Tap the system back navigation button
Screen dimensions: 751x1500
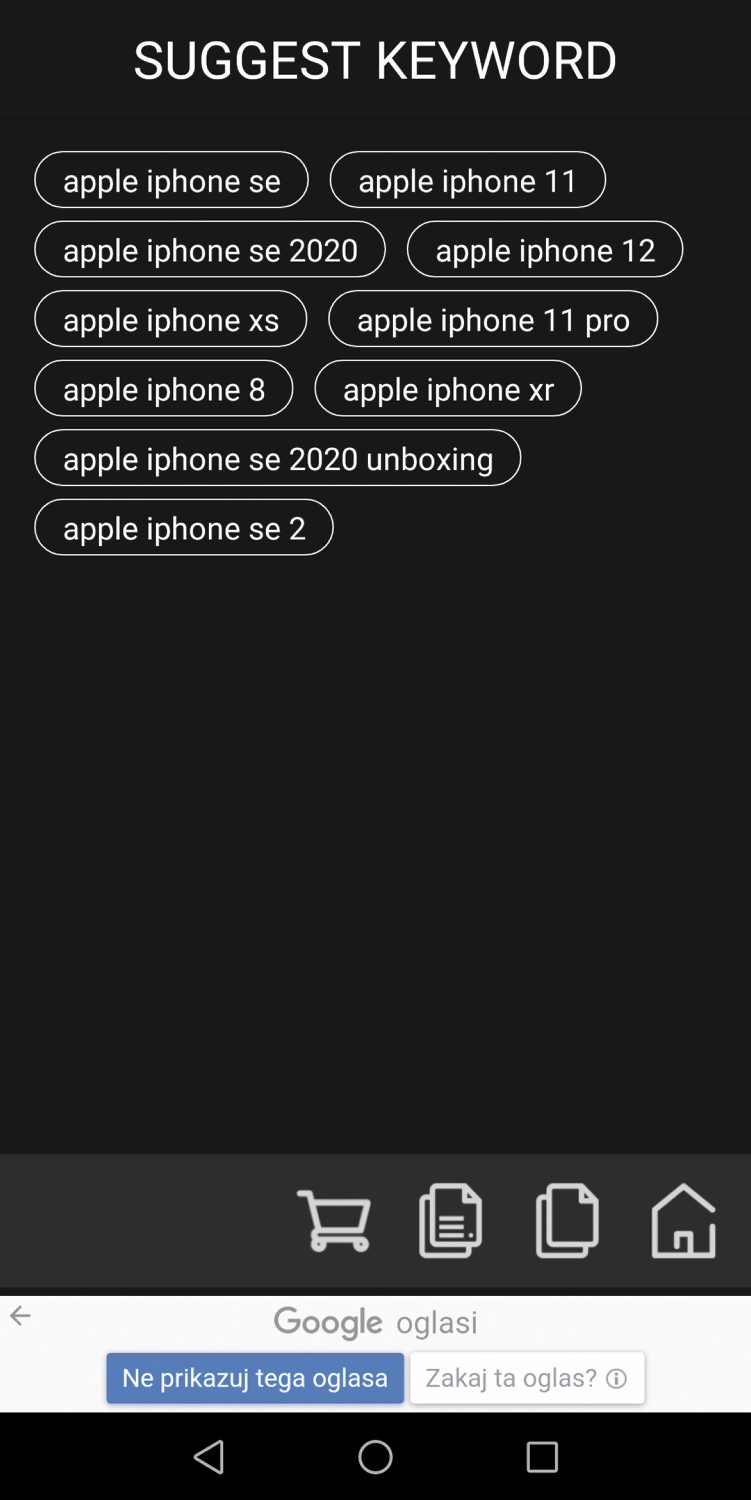coord(209,1457)
